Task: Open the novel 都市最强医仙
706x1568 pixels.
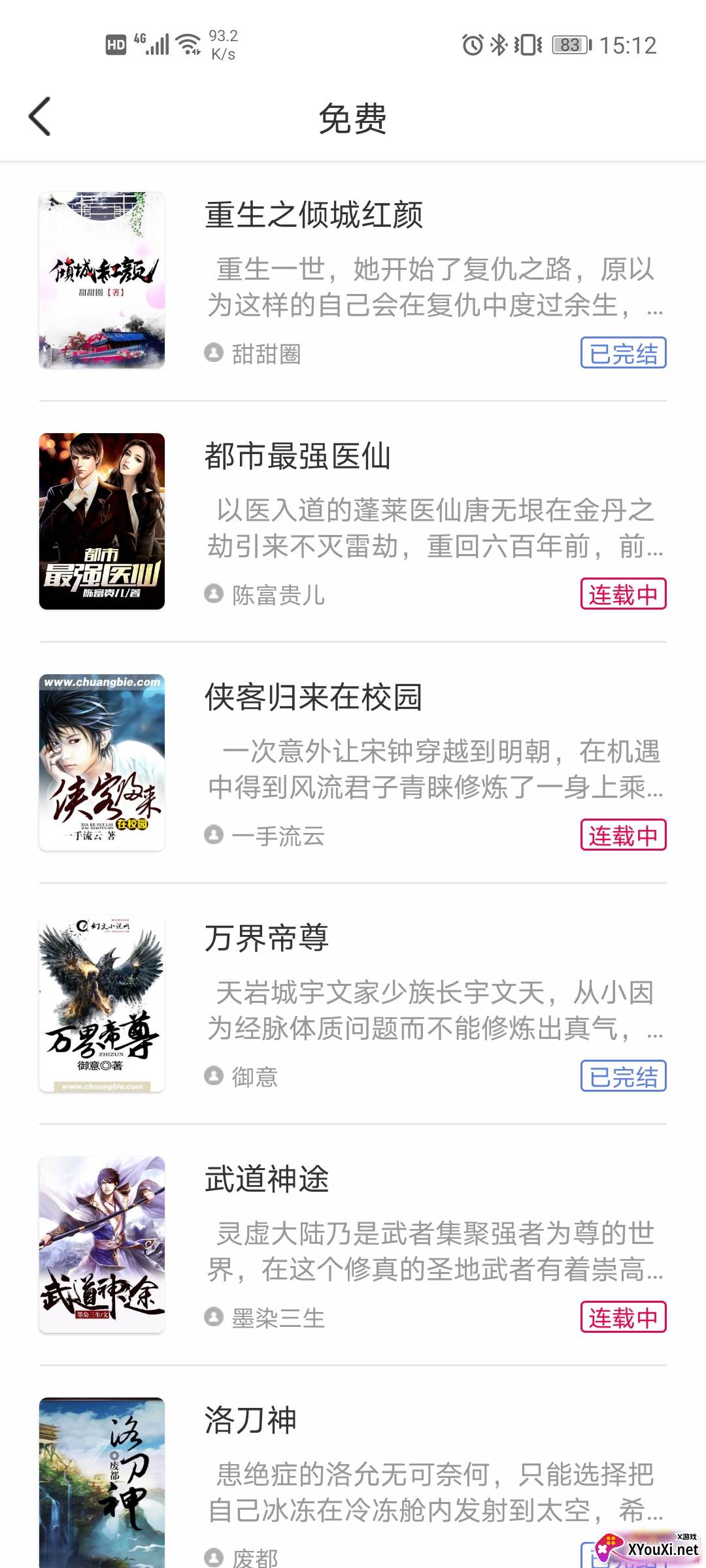Action: pos(297,457)
